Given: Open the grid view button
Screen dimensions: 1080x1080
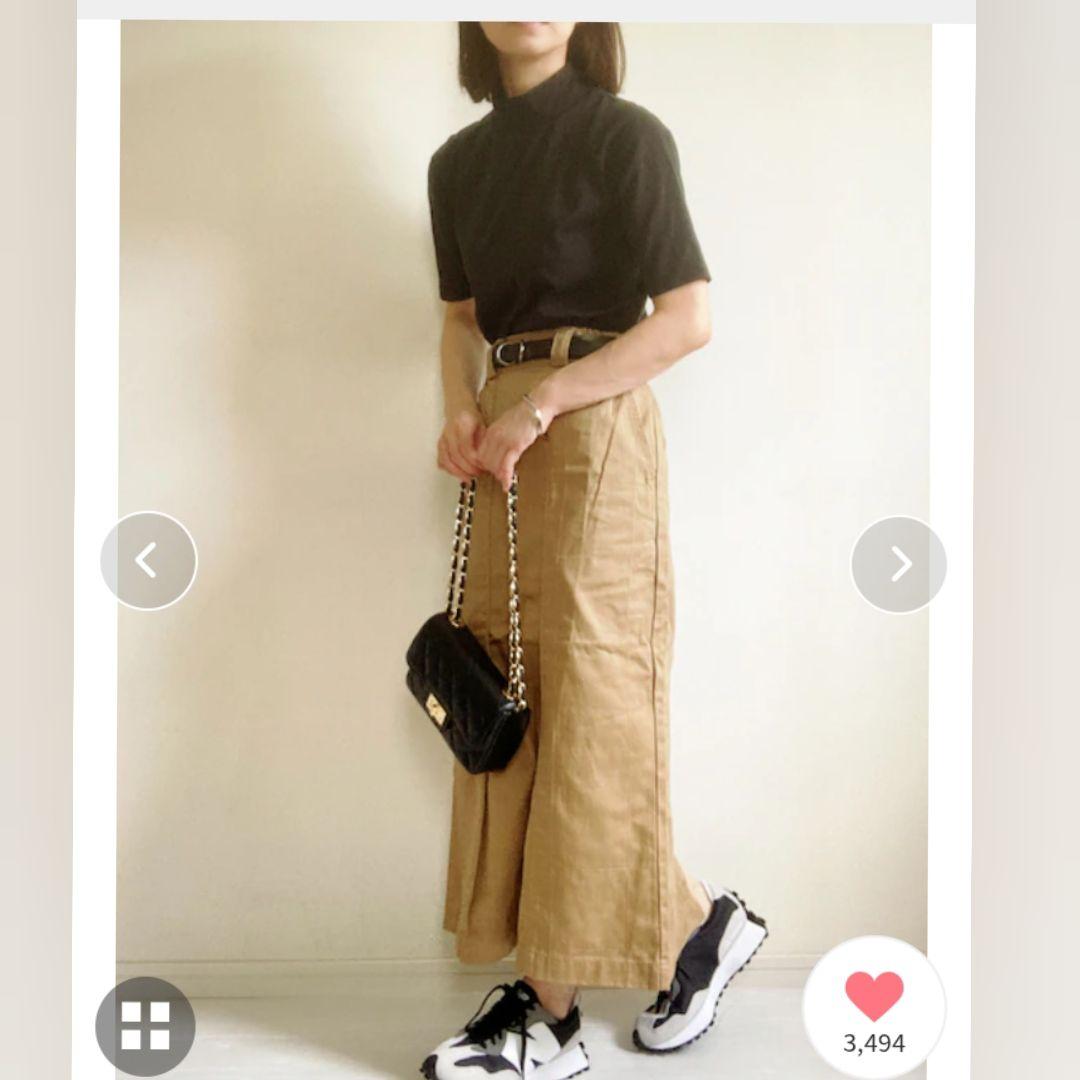Looking at the screenshot, I should (145, 1025).
